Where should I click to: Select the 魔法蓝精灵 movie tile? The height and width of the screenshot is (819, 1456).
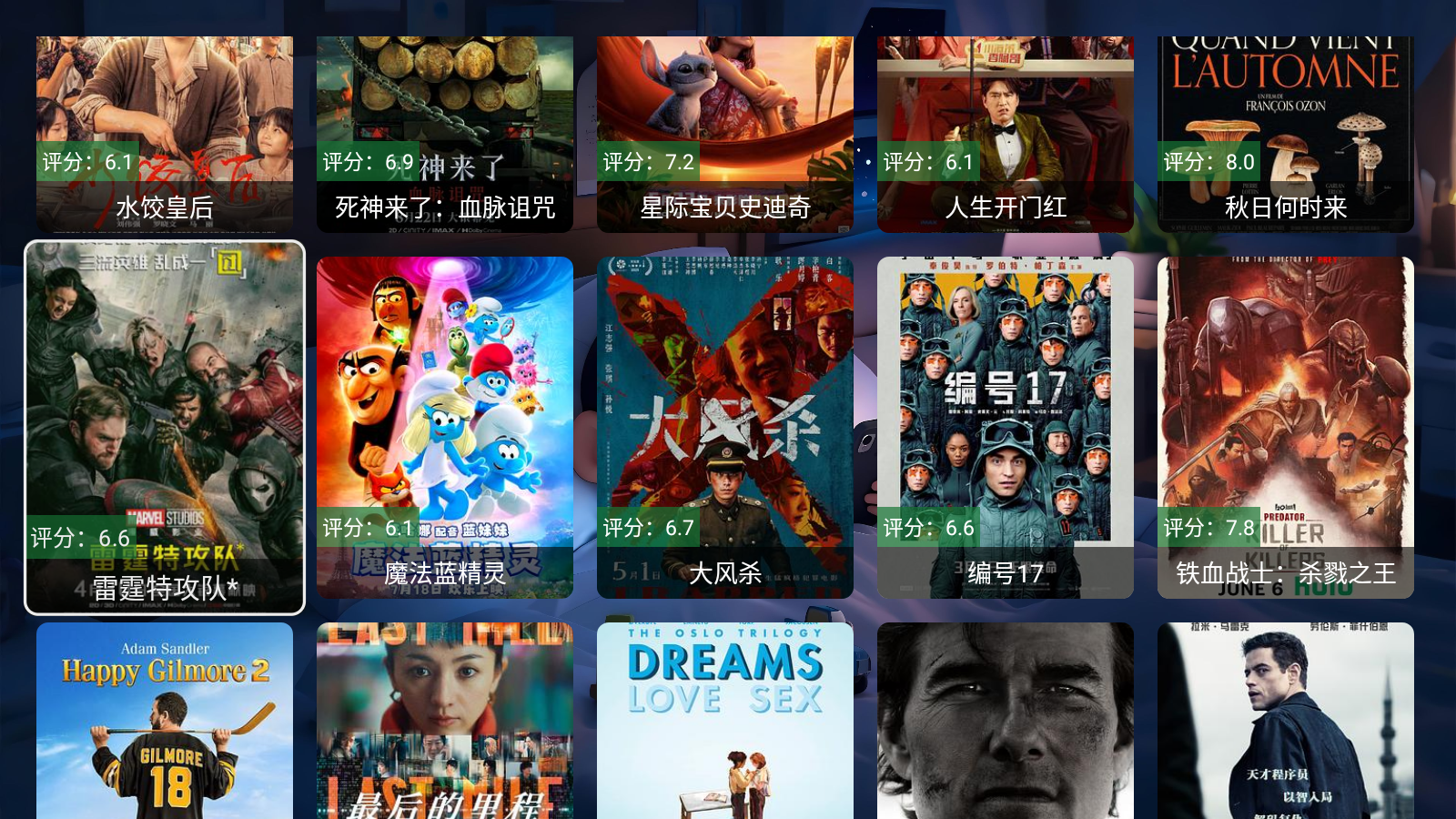pyautogui.click(x=445, y=428)
